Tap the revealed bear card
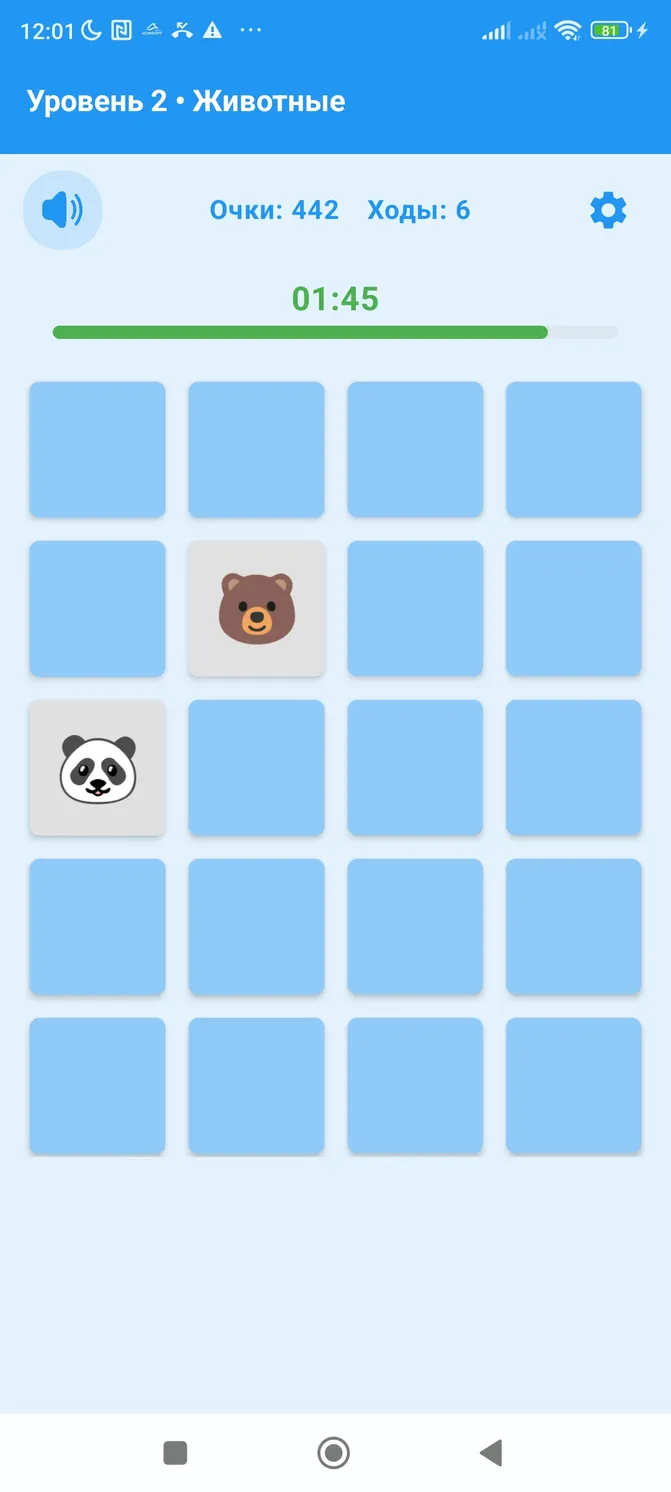 257,608
